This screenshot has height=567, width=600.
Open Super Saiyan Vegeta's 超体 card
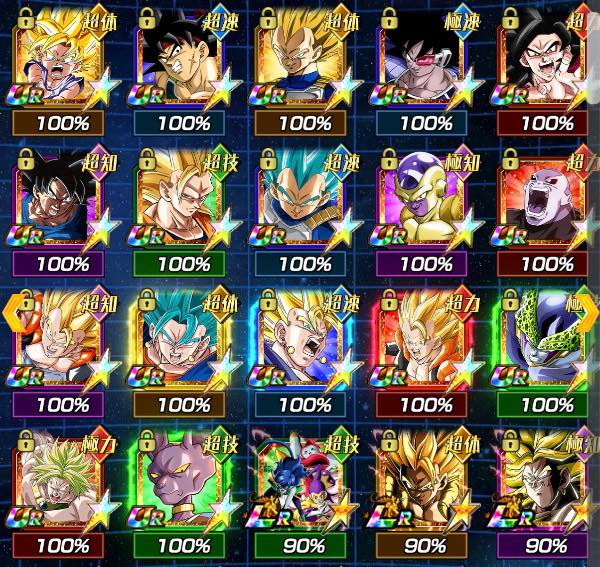305,60
